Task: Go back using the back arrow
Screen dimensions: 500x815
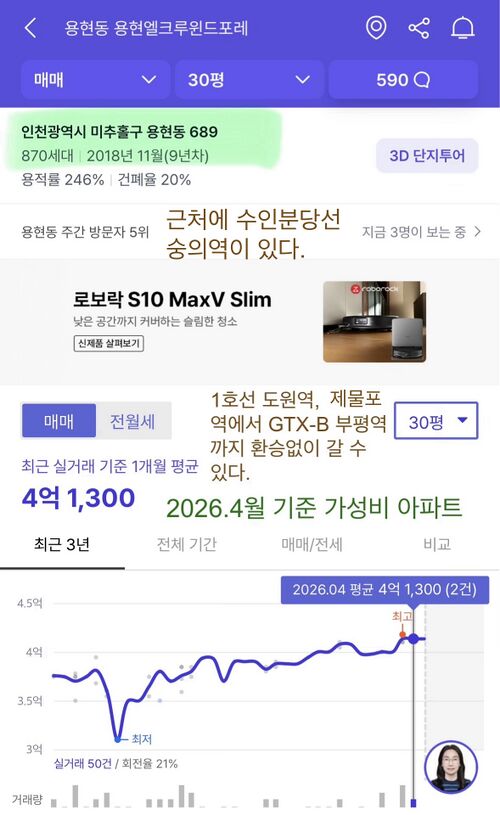Action: point(31,28)
